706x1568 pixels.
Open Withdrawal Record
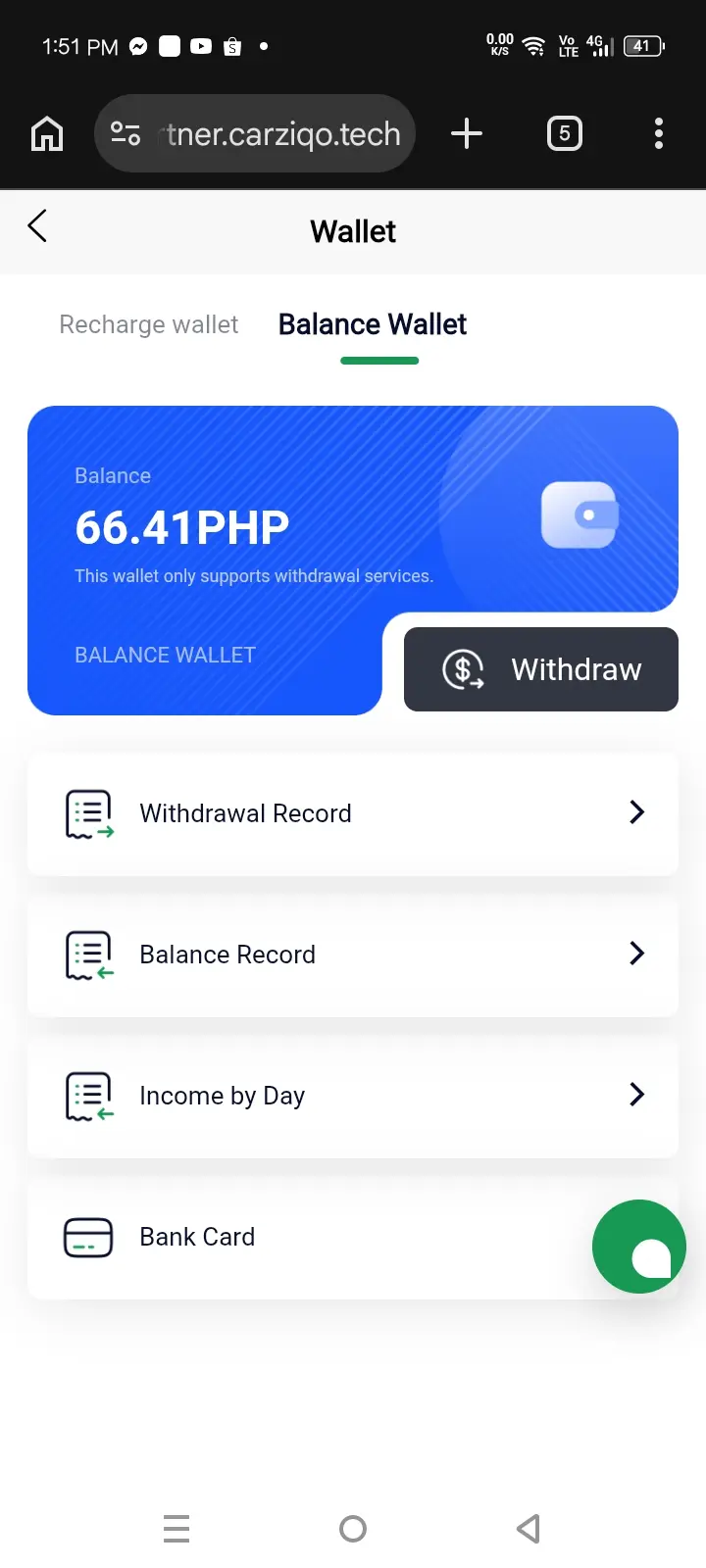click(x=353, y=813)
